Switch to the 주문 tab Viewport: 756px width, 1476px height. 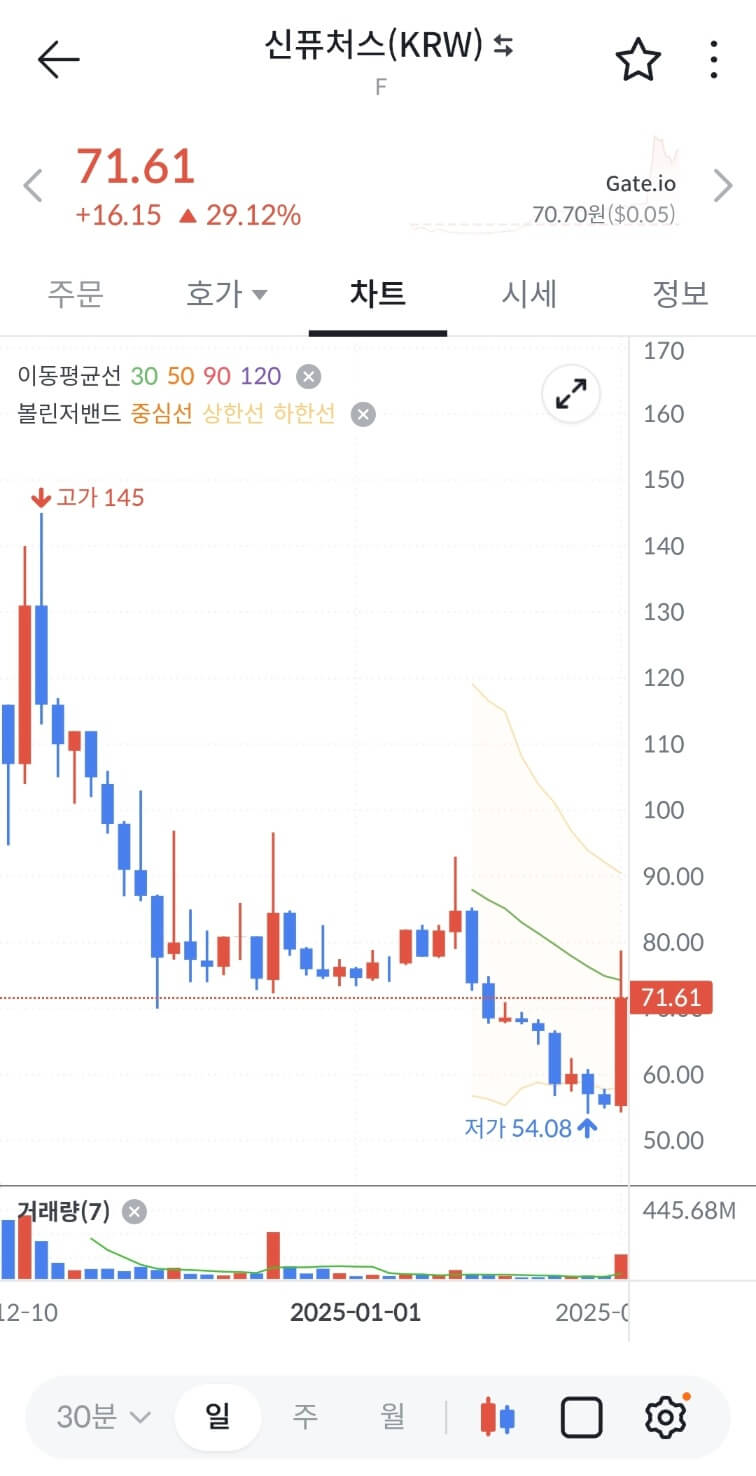point(76,294)
